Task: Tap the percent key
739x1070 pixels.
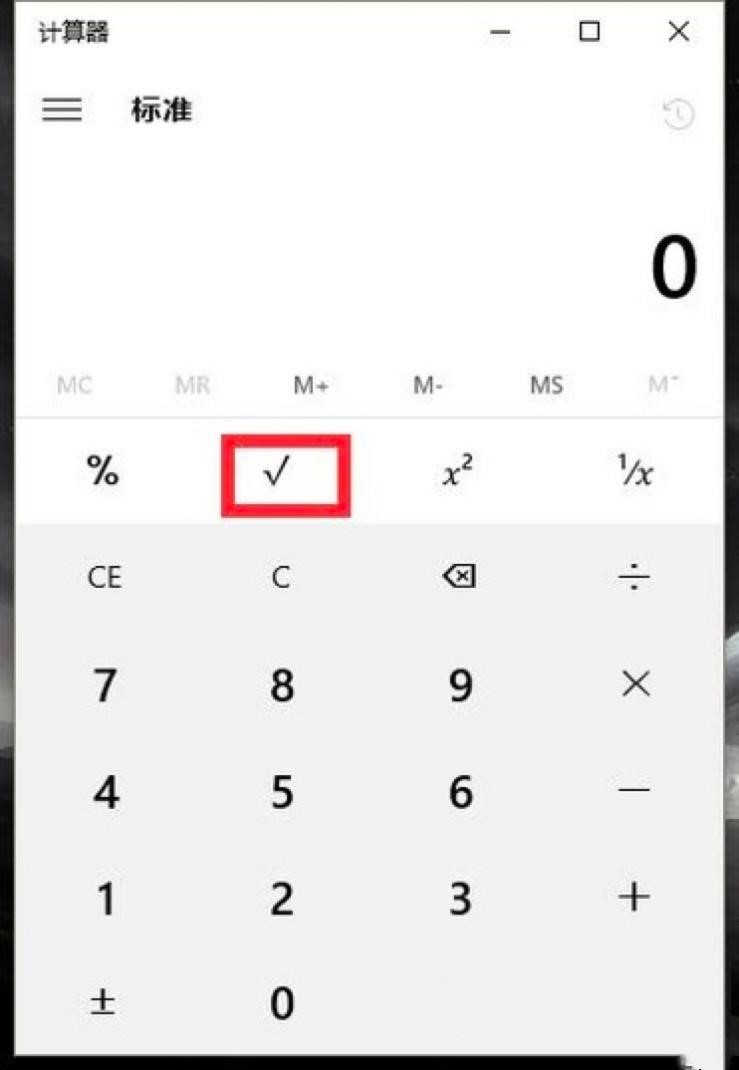Action: pyautogui.click(x=103, y=471)
